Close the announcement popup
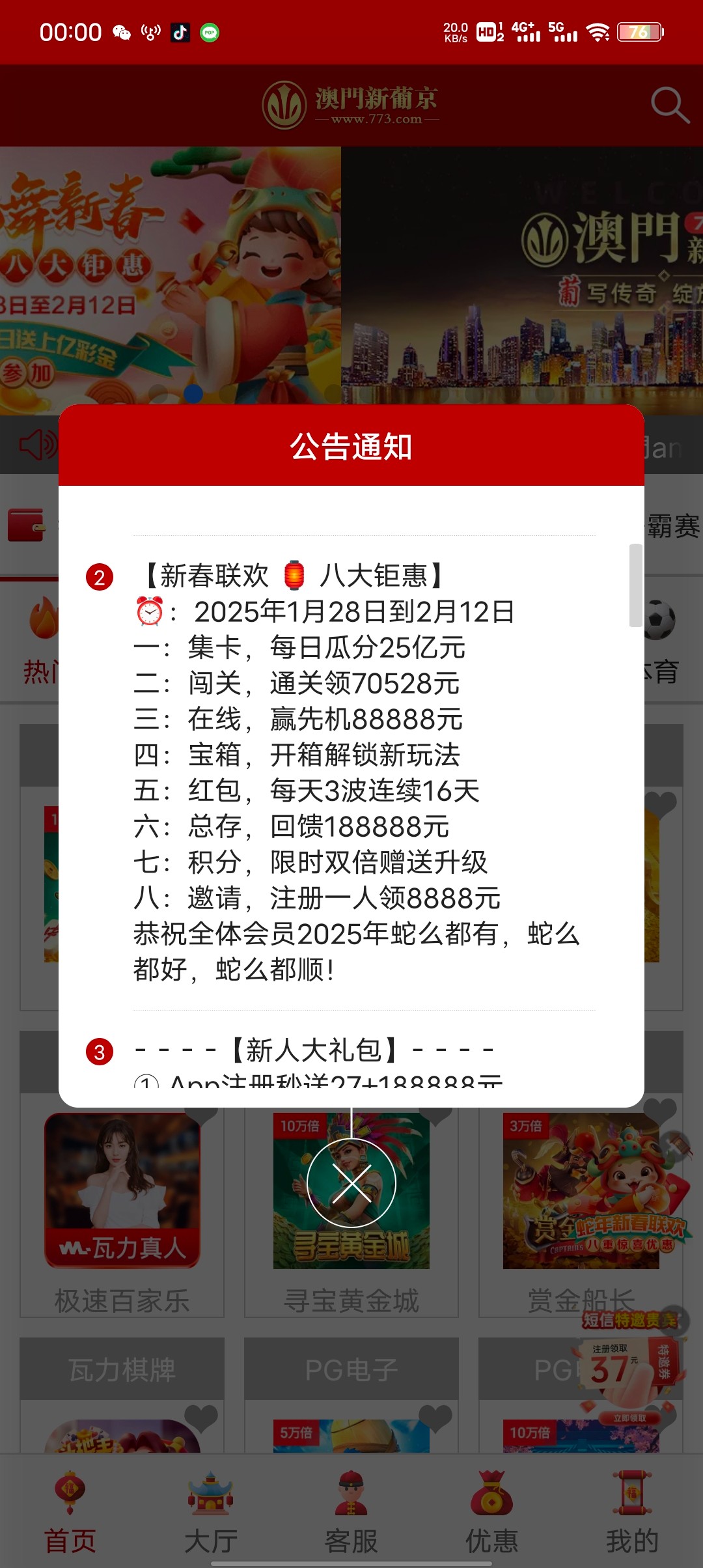Screen dimensions: 703x1568 coord(351,1183)
